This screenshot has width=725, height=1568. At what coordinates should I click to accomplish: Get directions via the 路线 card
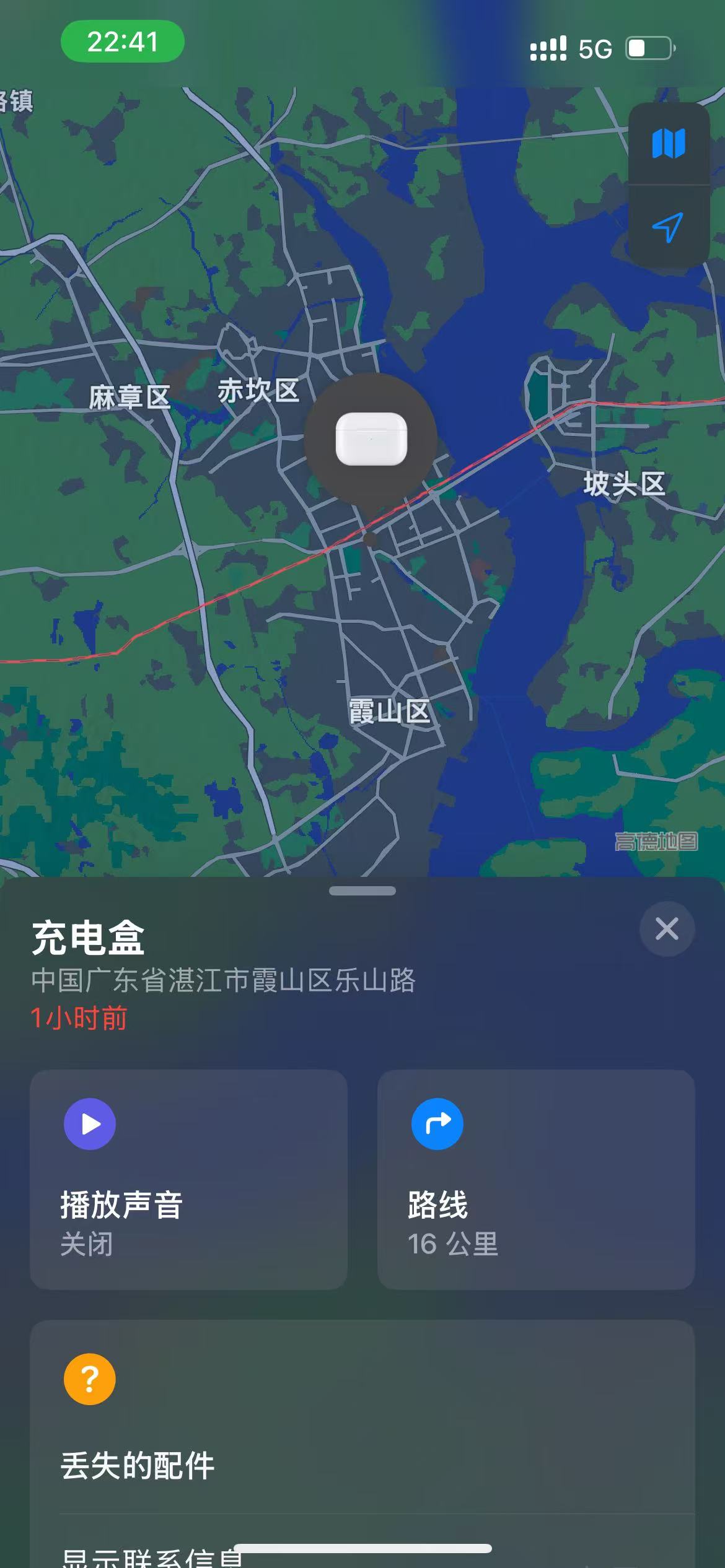pos(535,1179)
